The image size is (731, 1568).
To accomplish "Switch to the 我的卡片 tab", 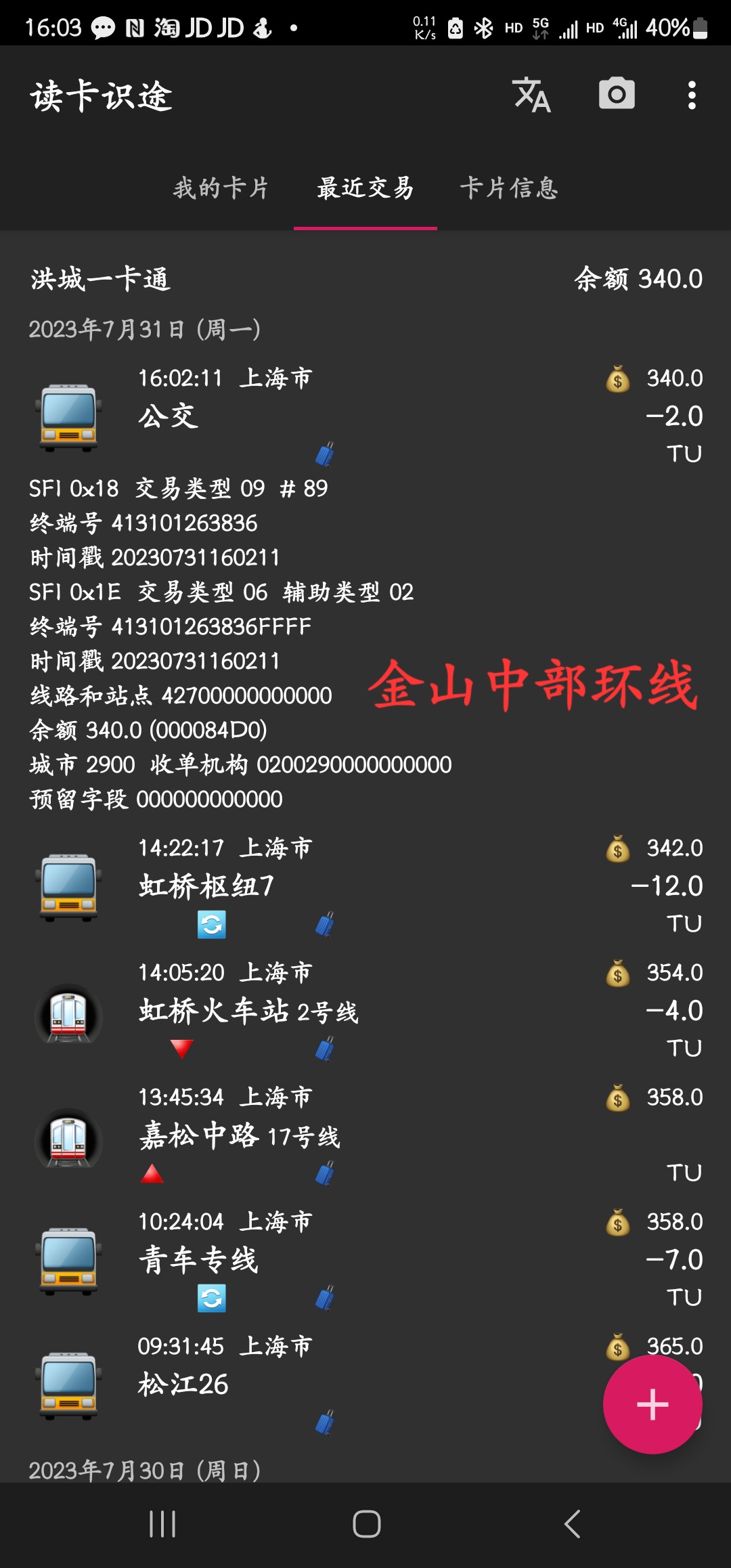I will click(x=221, y=188).
